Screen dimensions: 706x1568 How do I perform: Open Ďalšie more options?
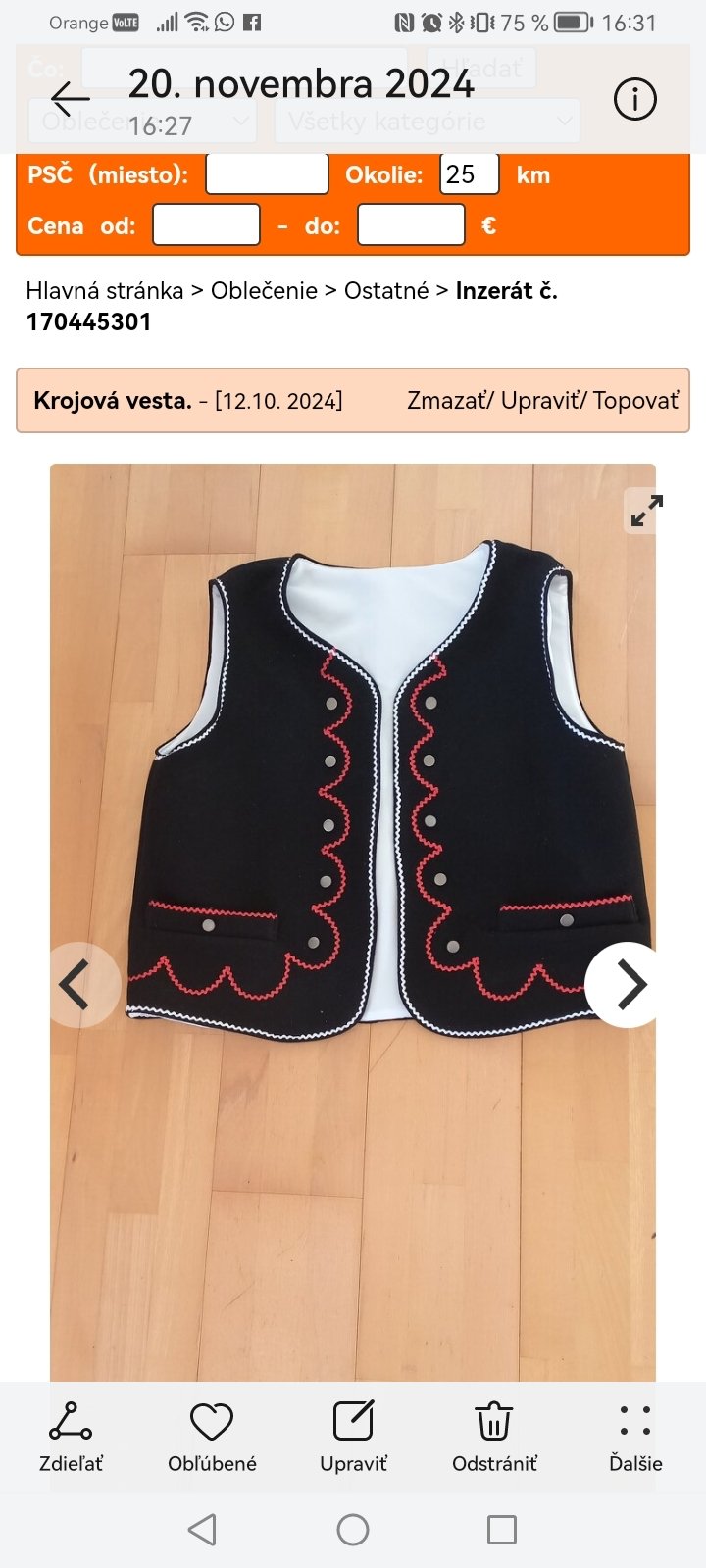(635, 1436)
